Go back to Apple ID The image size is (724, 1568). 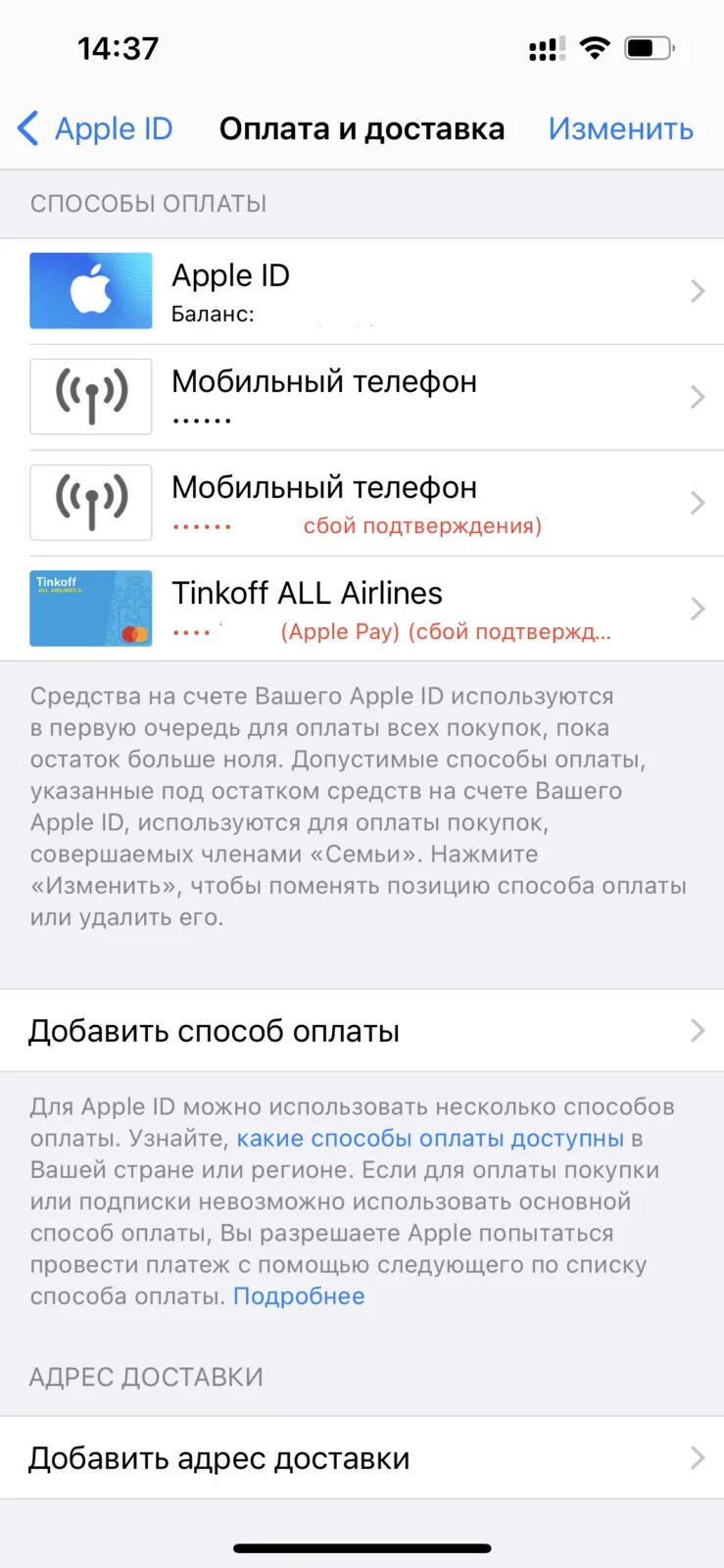[x=96, y=128]
